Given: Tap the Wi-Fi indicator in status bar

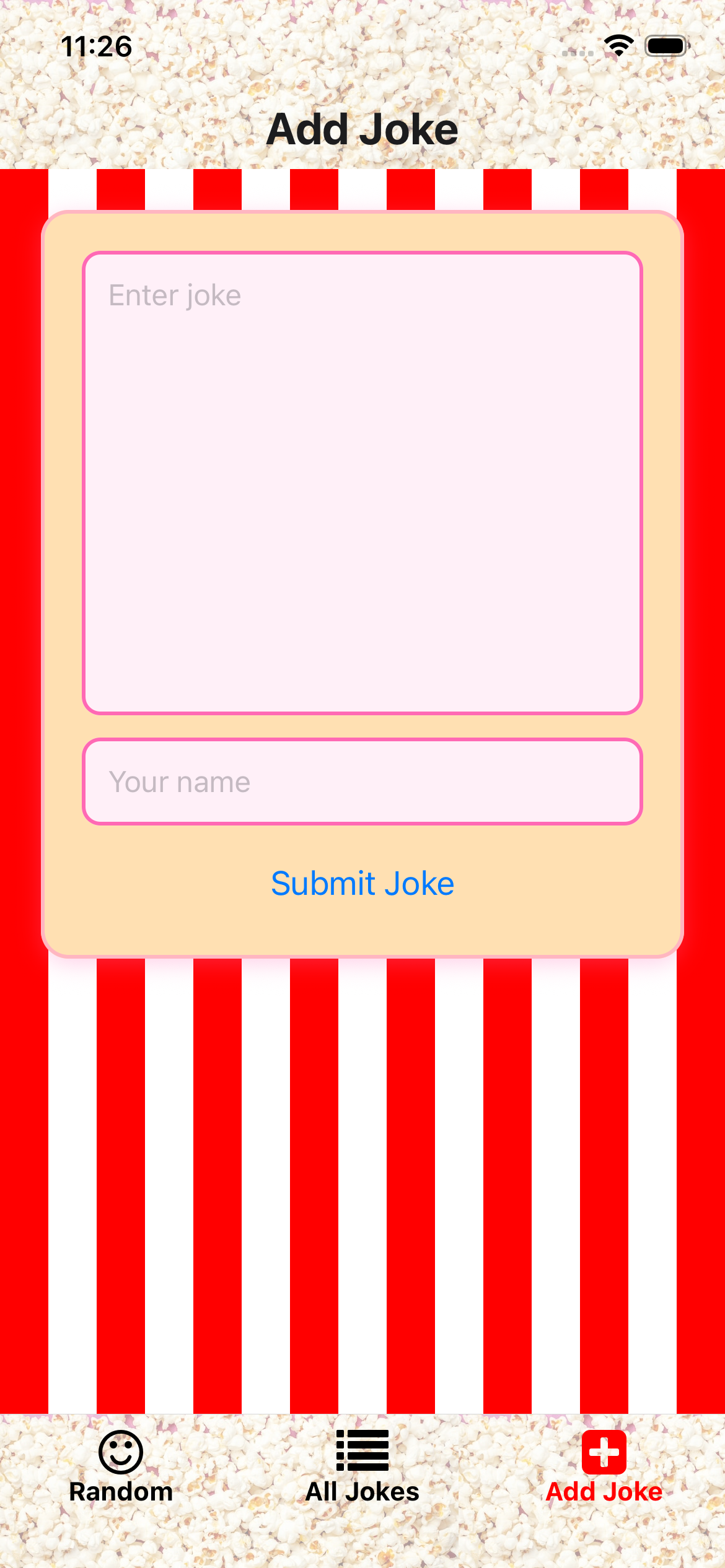Looking at the screenshot, I should pyautogui.click(x=618, y=45).
